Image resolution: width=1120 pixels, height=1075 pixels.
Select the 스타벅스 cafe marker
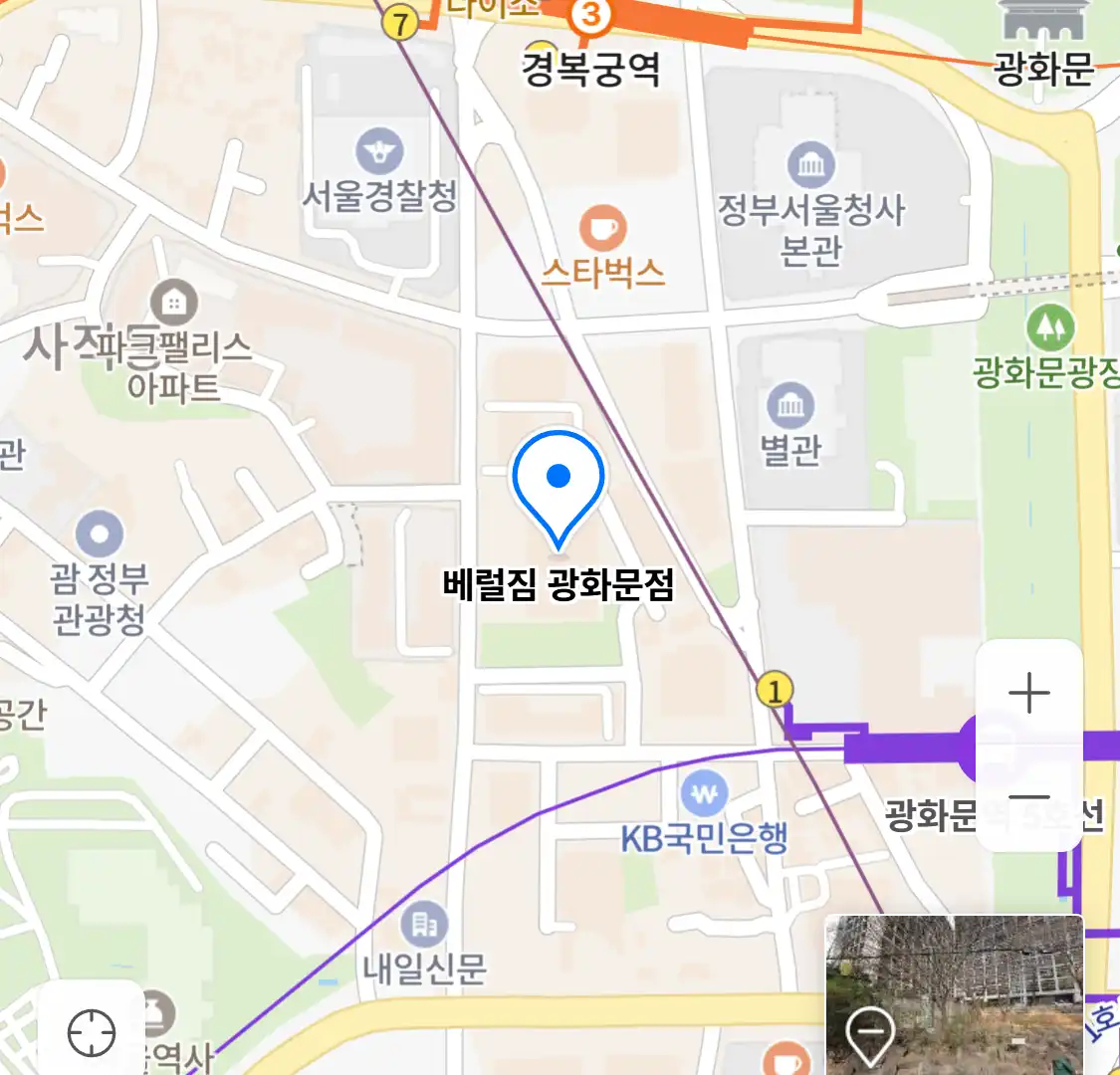[x=603, y=230]
